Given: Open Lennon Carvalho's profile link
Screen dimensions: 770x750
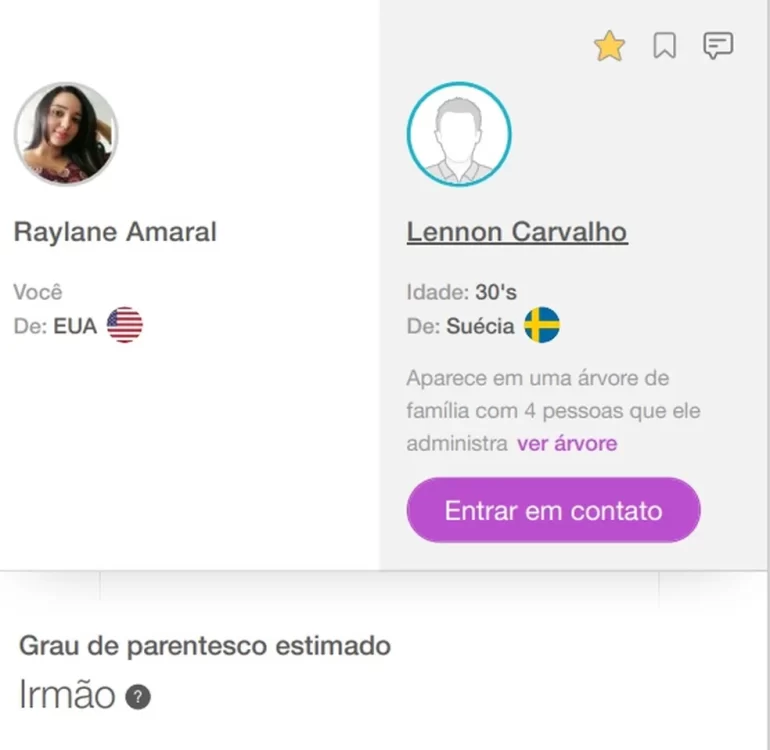Looking at the screenshot, I should point(516,232).
